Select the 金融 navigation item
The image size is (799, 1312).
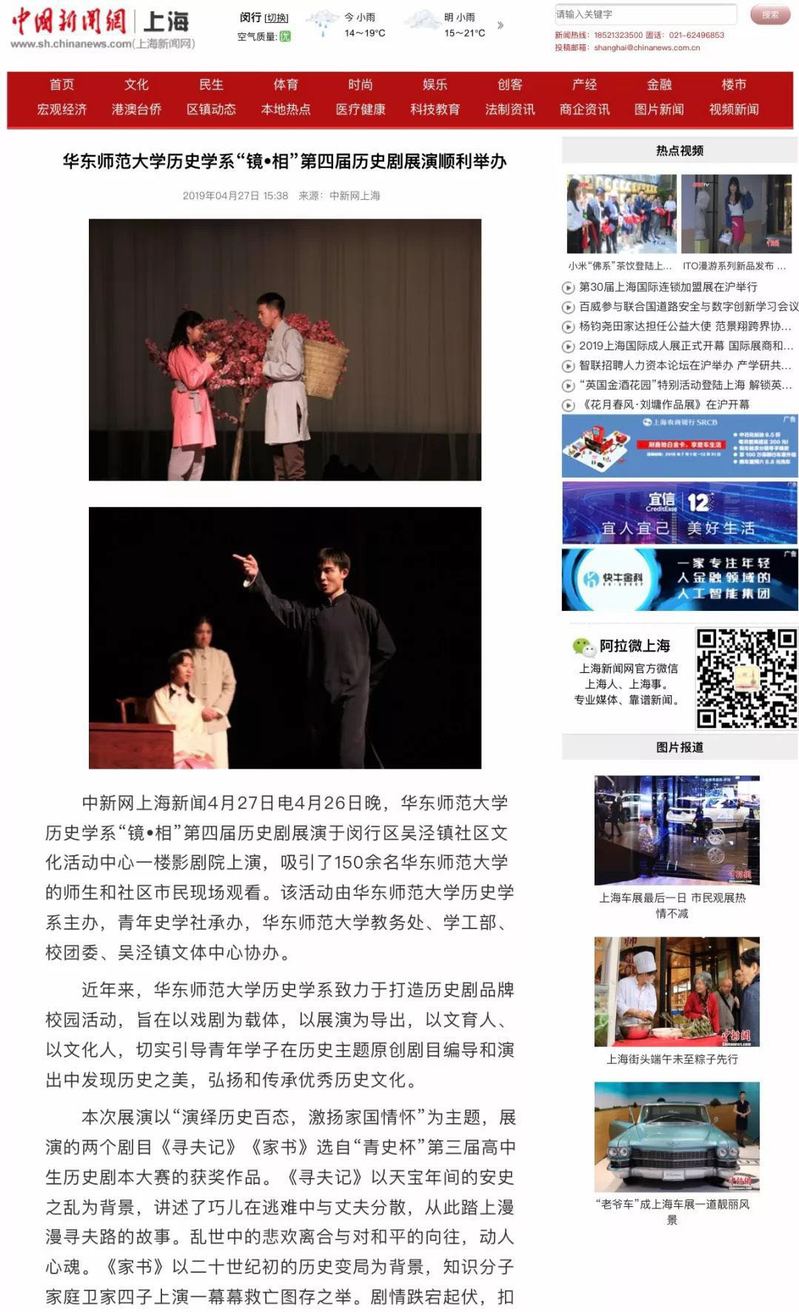point(659,85)
